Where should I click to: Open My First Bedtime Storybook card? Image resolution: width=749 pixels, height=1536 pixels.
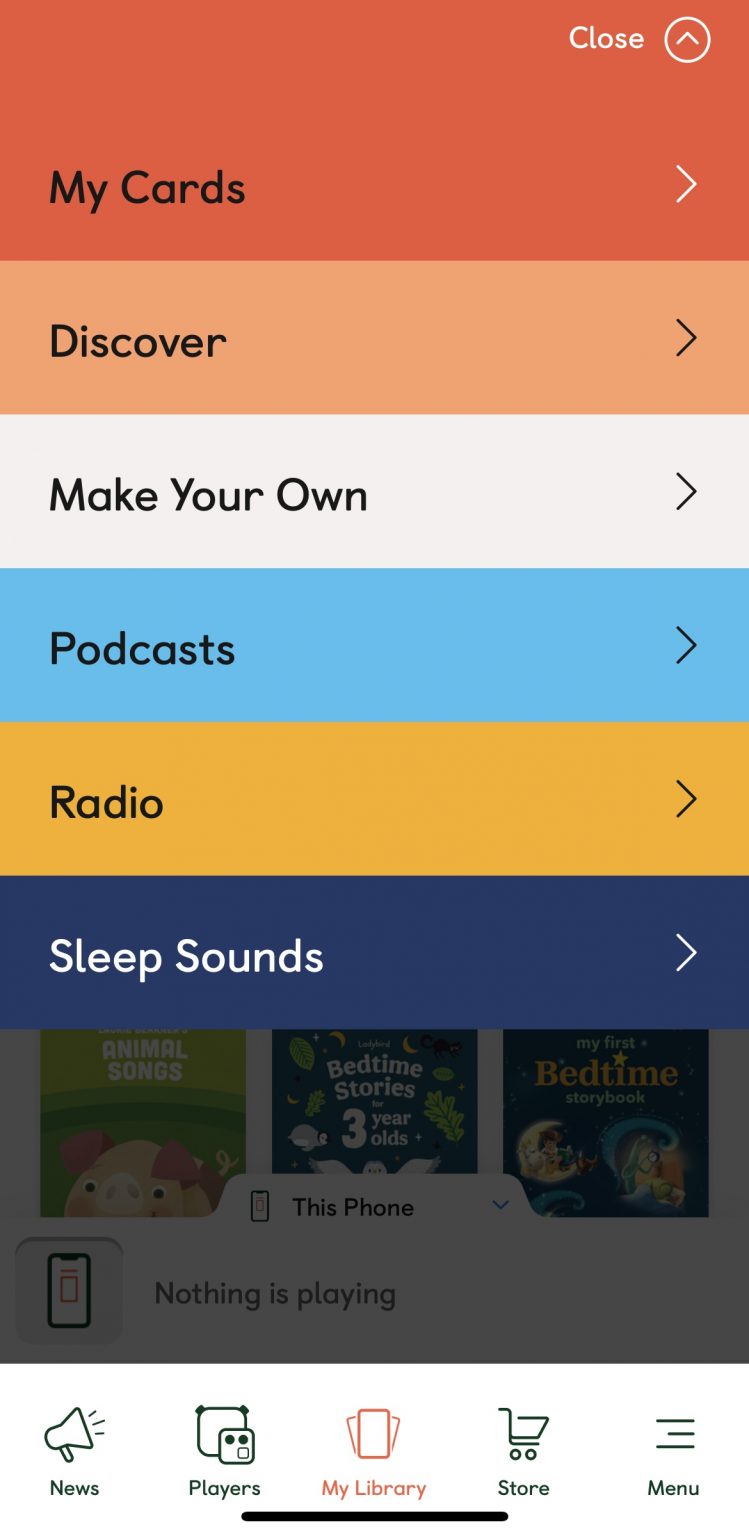(x=606, y=1110)
